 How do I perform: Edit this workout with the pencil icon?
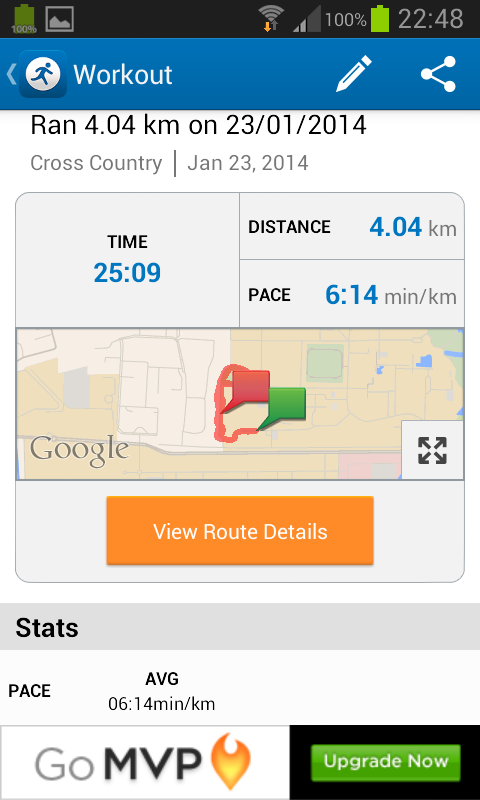click(354, 74)
